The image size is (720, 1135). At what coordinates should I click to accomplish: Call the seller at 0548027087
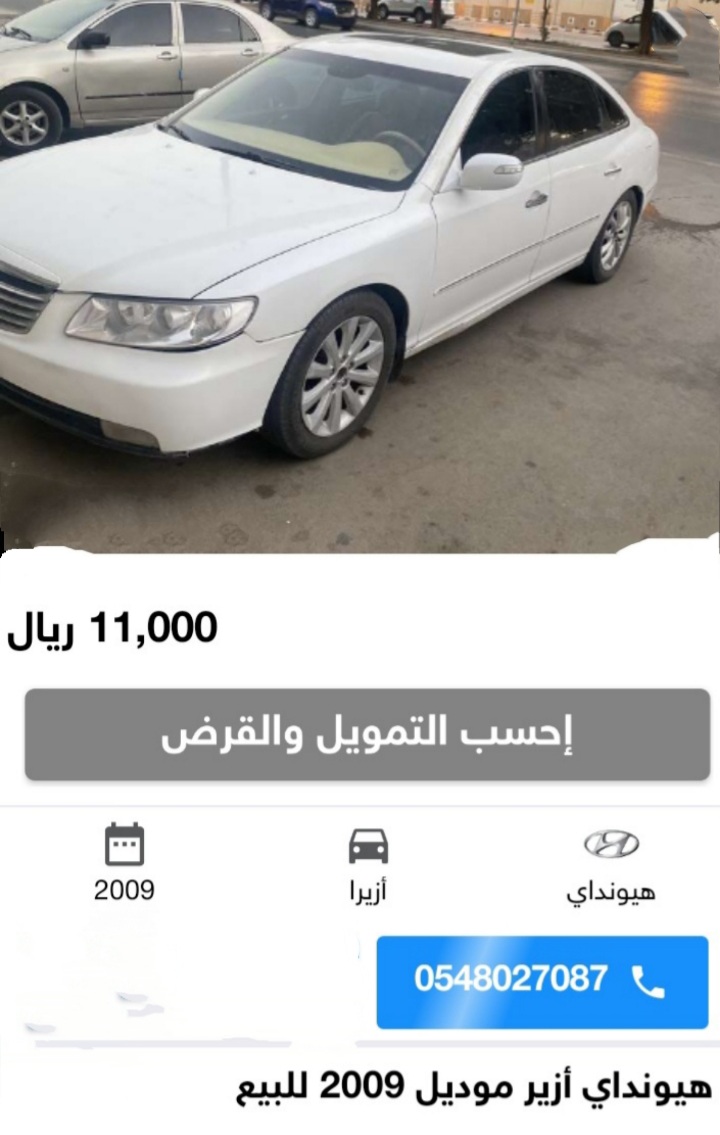coord(541,981)
